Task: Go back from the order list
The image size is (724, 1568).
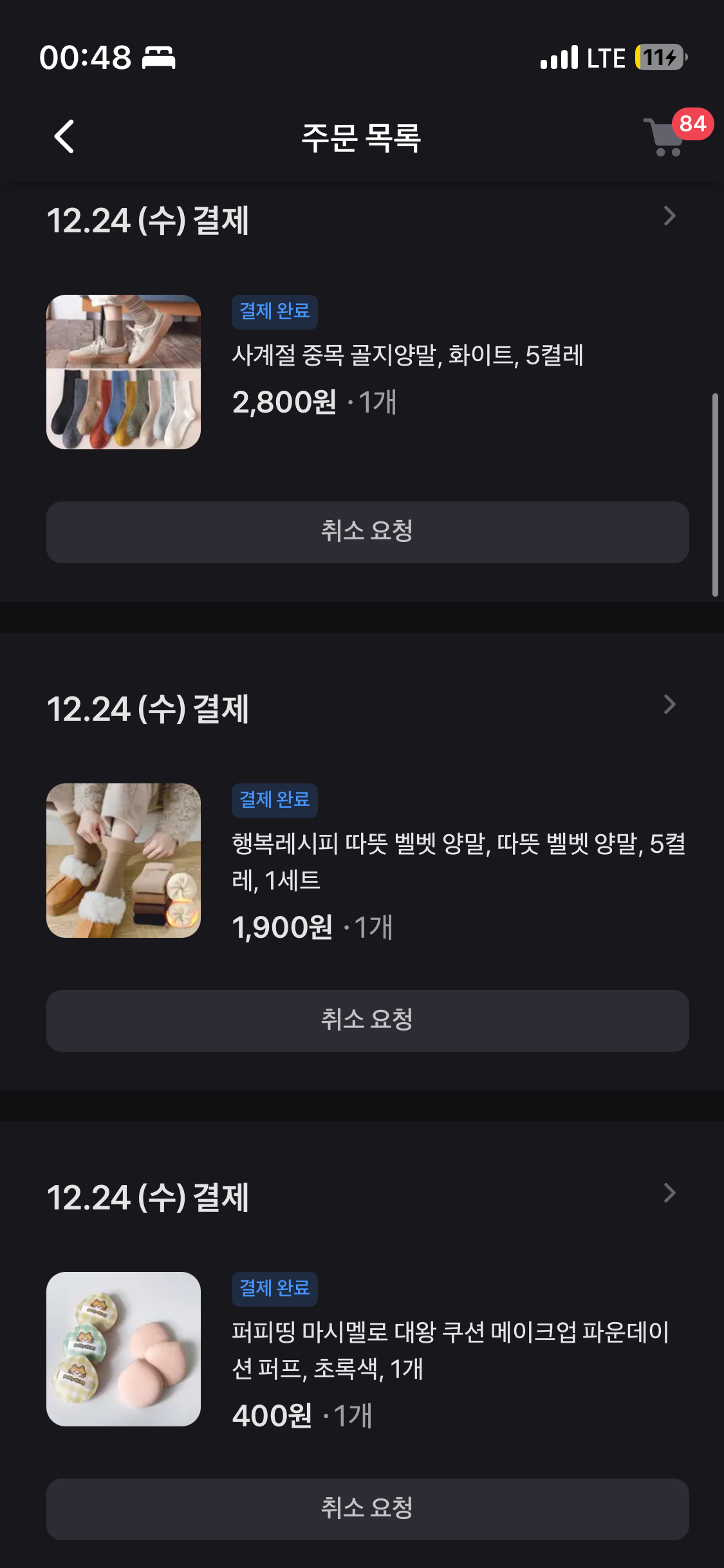Action: [64, 136]
